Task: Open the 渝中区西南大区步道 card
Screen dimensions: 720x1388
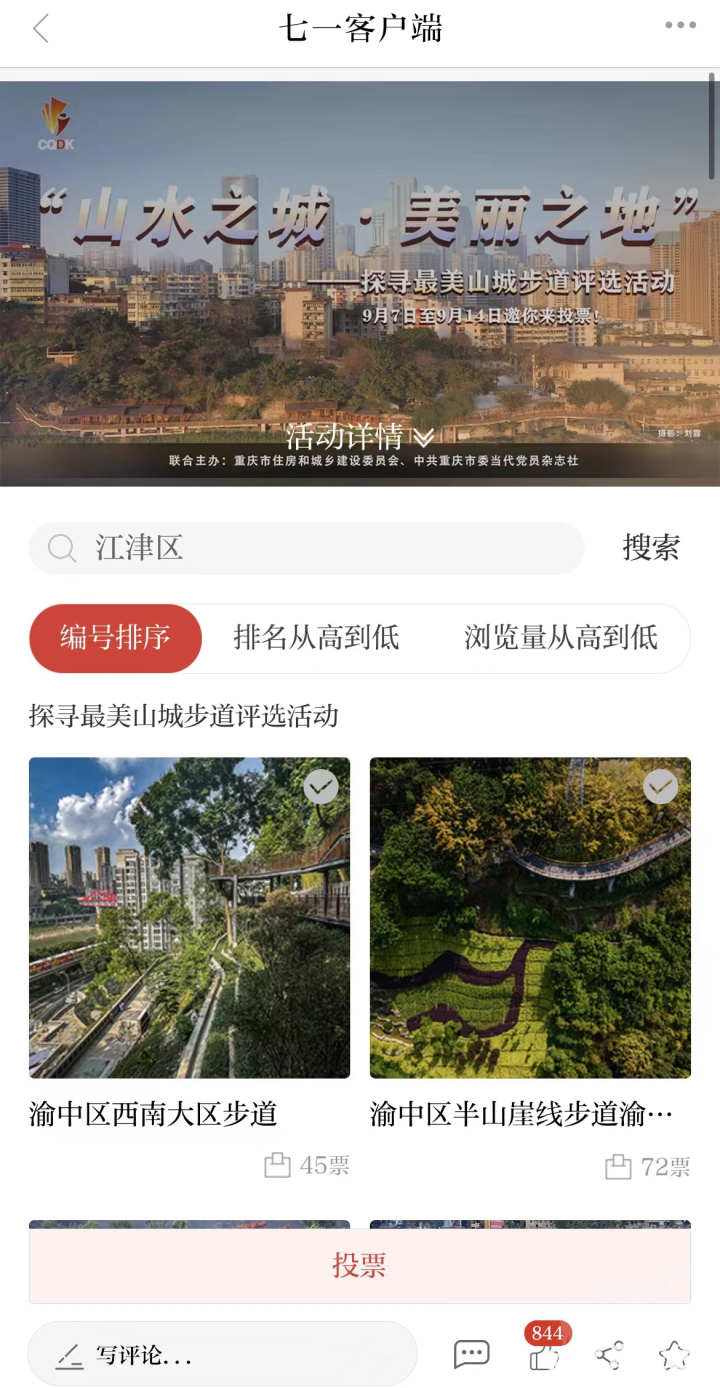Action: [x=189, y=917]
